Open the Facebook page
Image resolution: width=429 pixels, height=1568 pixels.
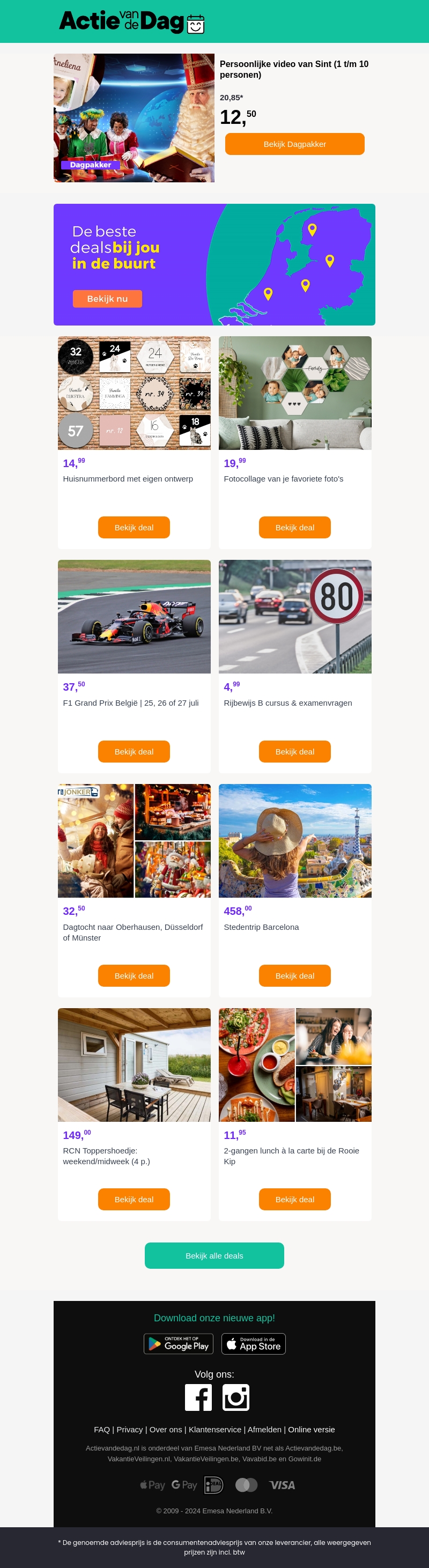click(x=198, y=1397)
